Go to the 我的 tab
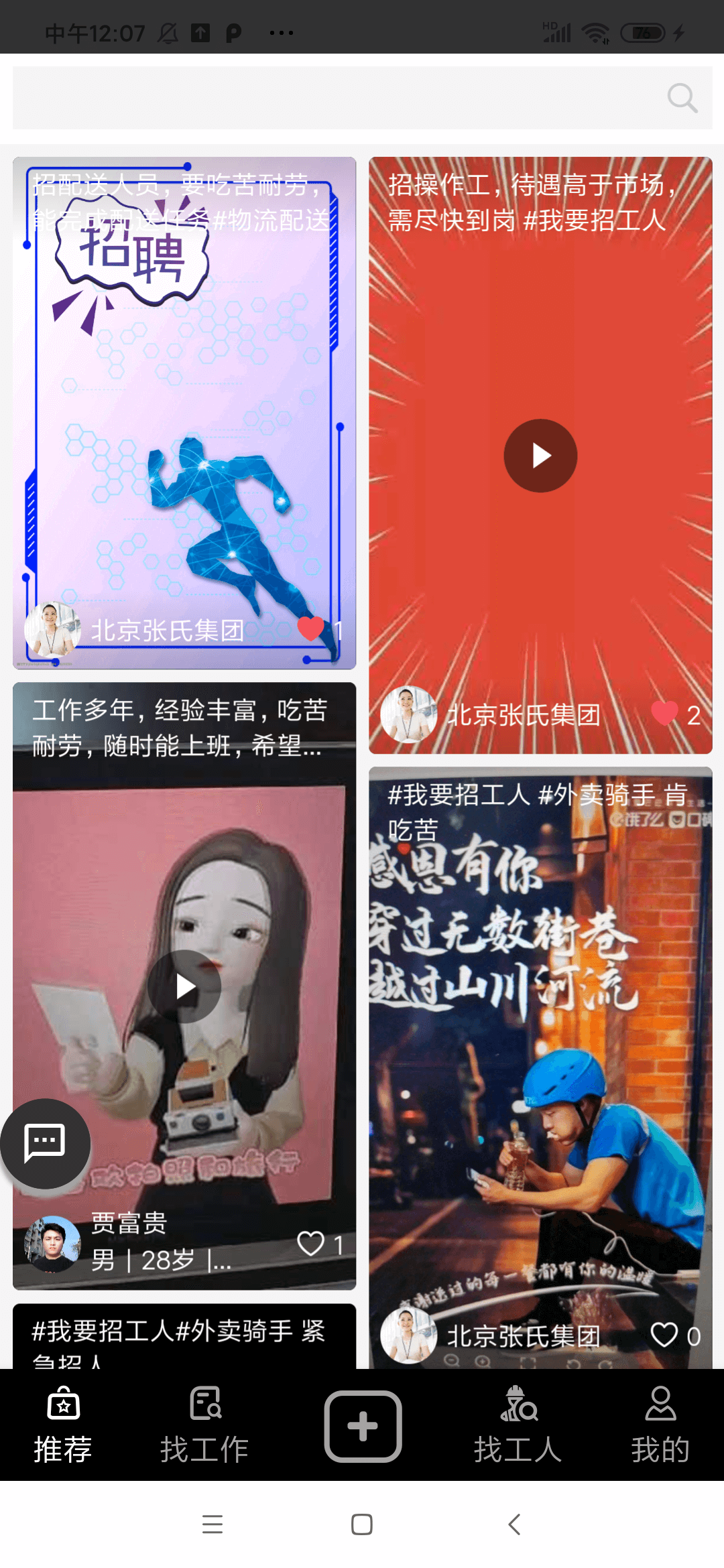This screenshot has height=1568, width=724. coord(660,1426)
